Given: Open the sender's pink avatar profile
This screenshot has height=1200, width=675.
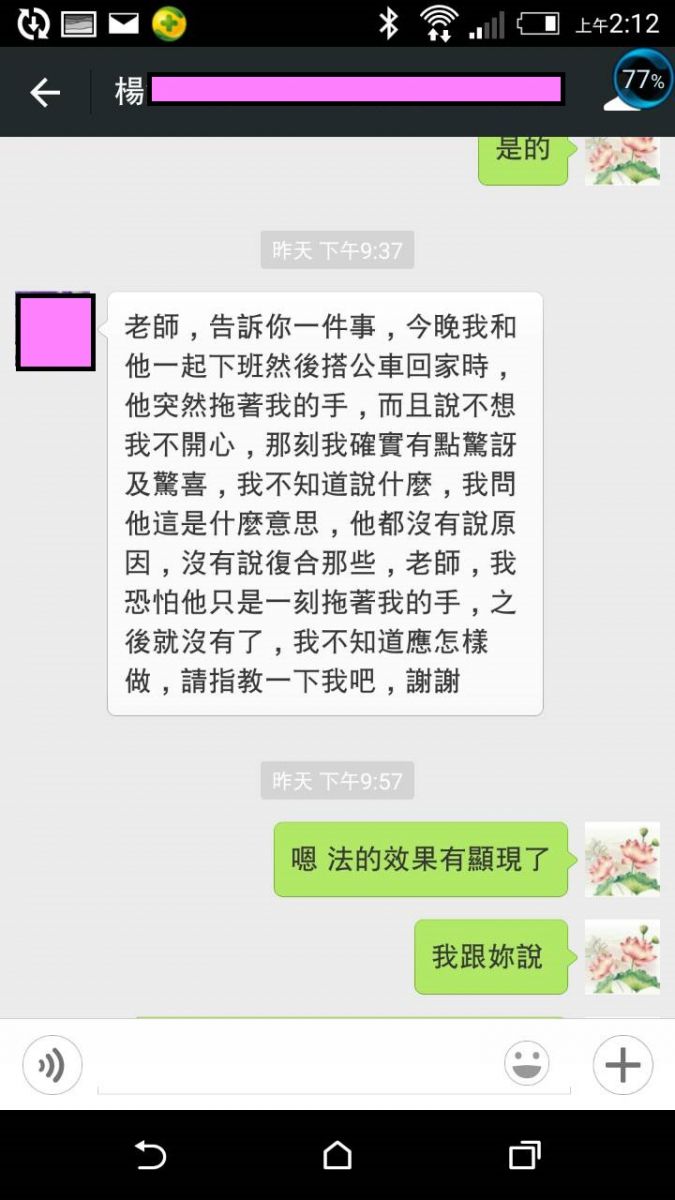Looking at the screenshot, I should [56, 332].
